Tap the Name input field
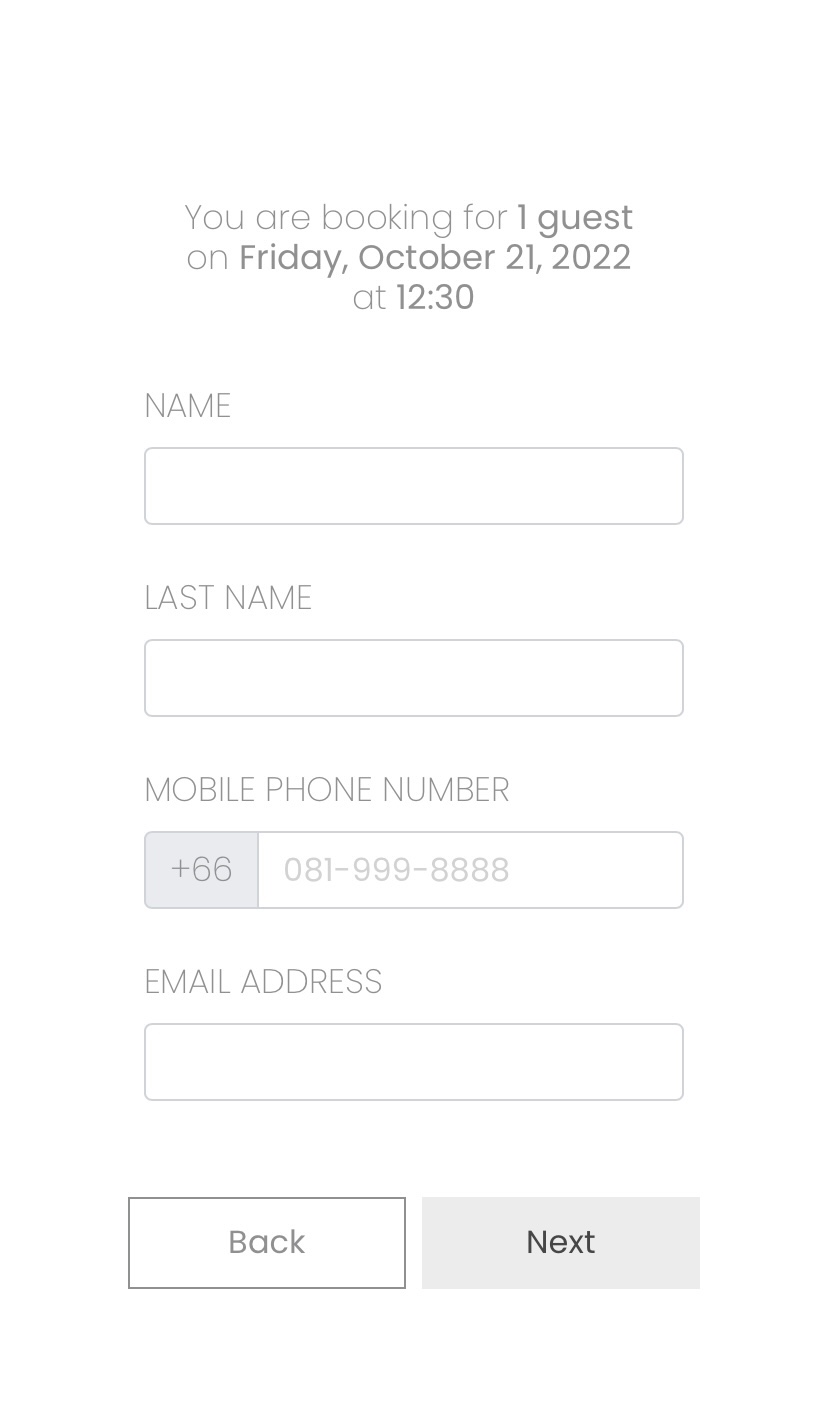The width and height of the screenshot is (828, 1426). [414, 486]
